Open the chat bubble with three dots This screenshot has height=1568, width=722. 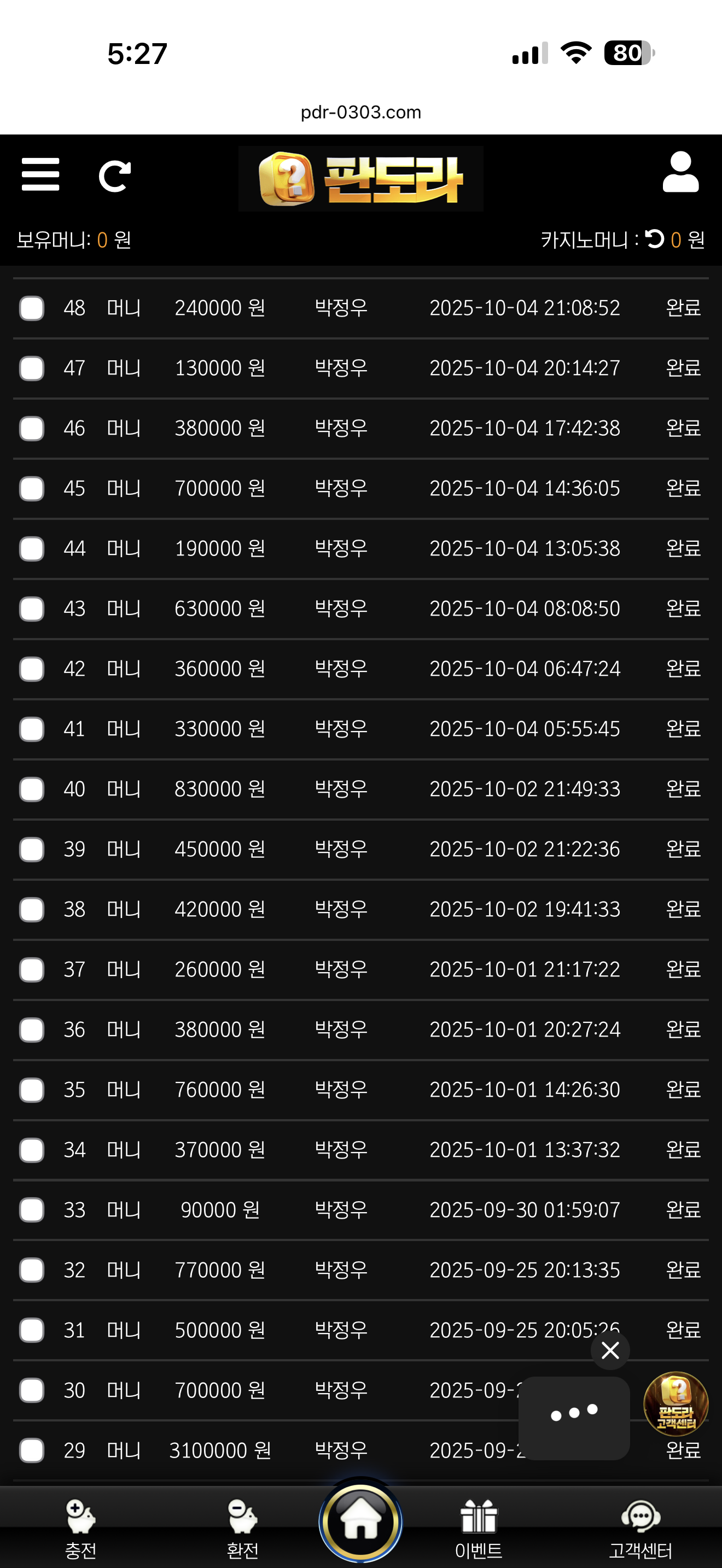coord(573,1417)
